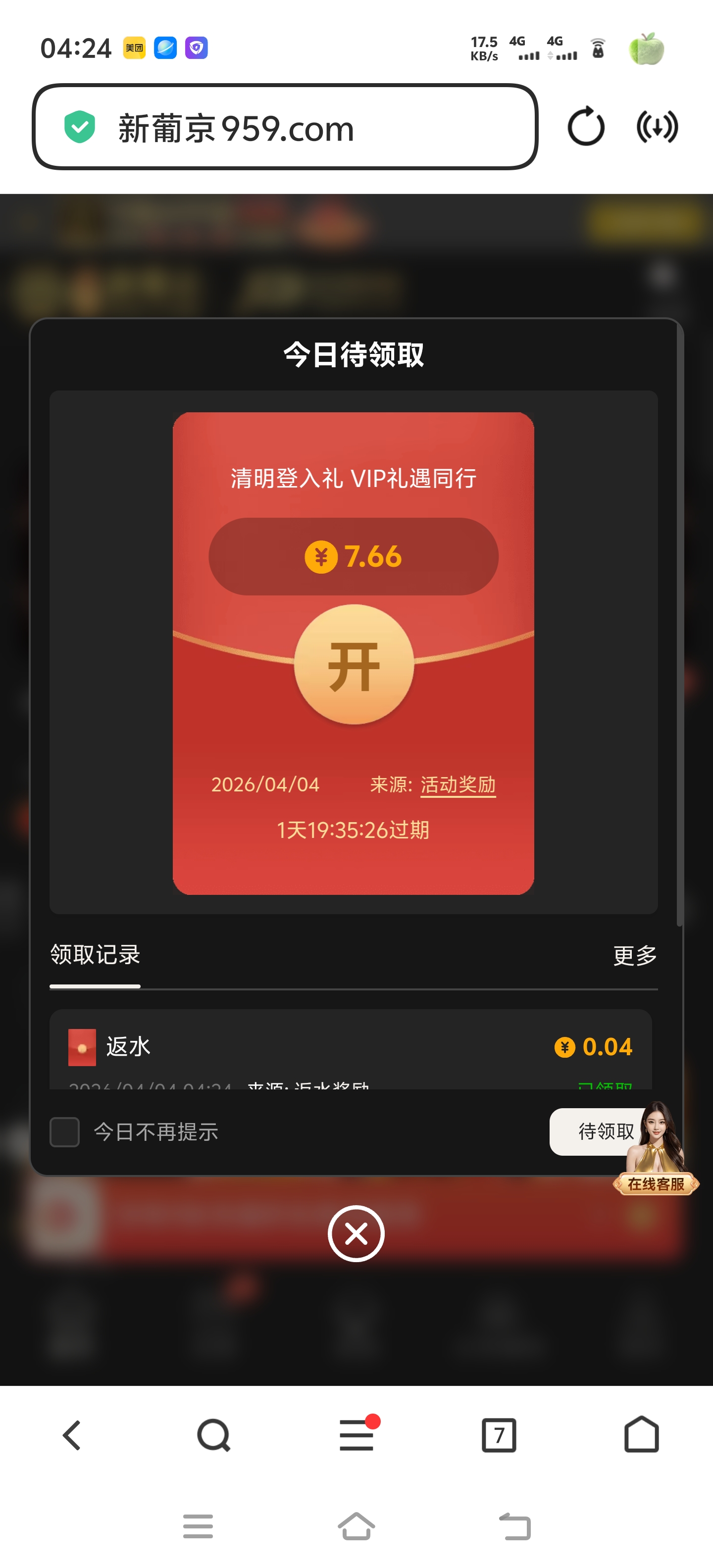The image size is (713, 1568).
Task: Check the 今日不再提示 checkbox
Action: coord(64,1131)
